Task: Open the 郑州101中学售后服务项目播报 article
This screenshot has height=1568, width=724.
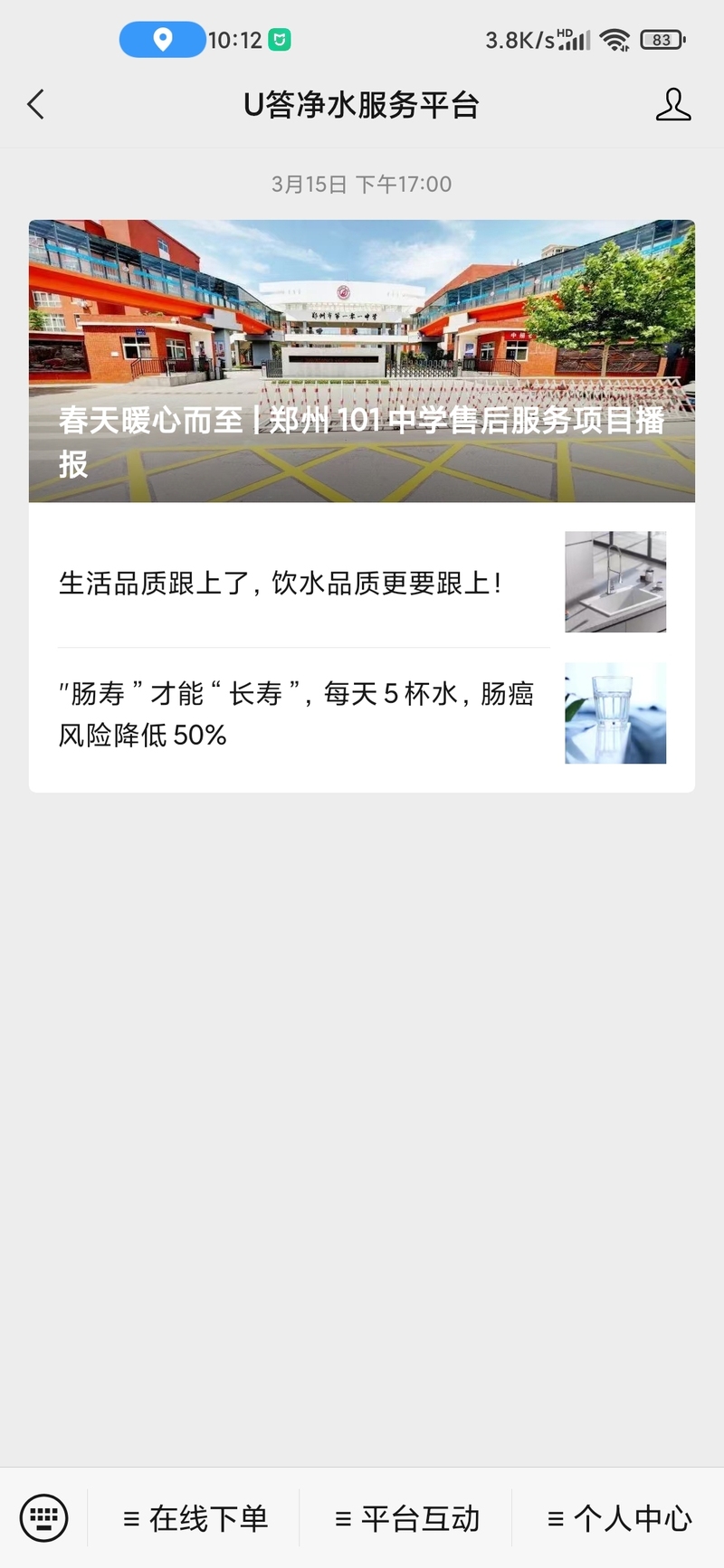Action: click(362, 361)
